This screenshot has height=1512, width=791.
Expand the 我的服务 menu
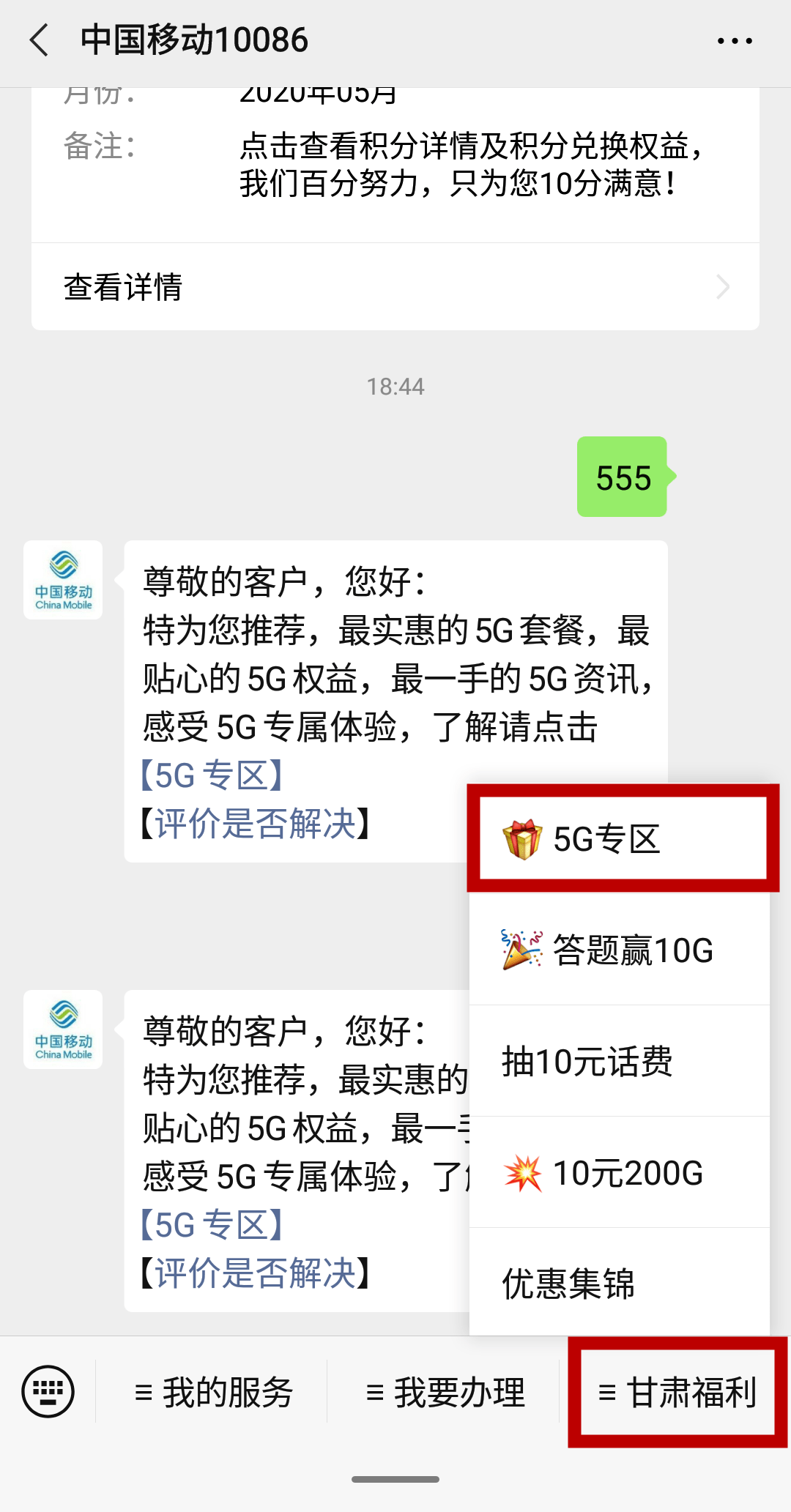213,1392
